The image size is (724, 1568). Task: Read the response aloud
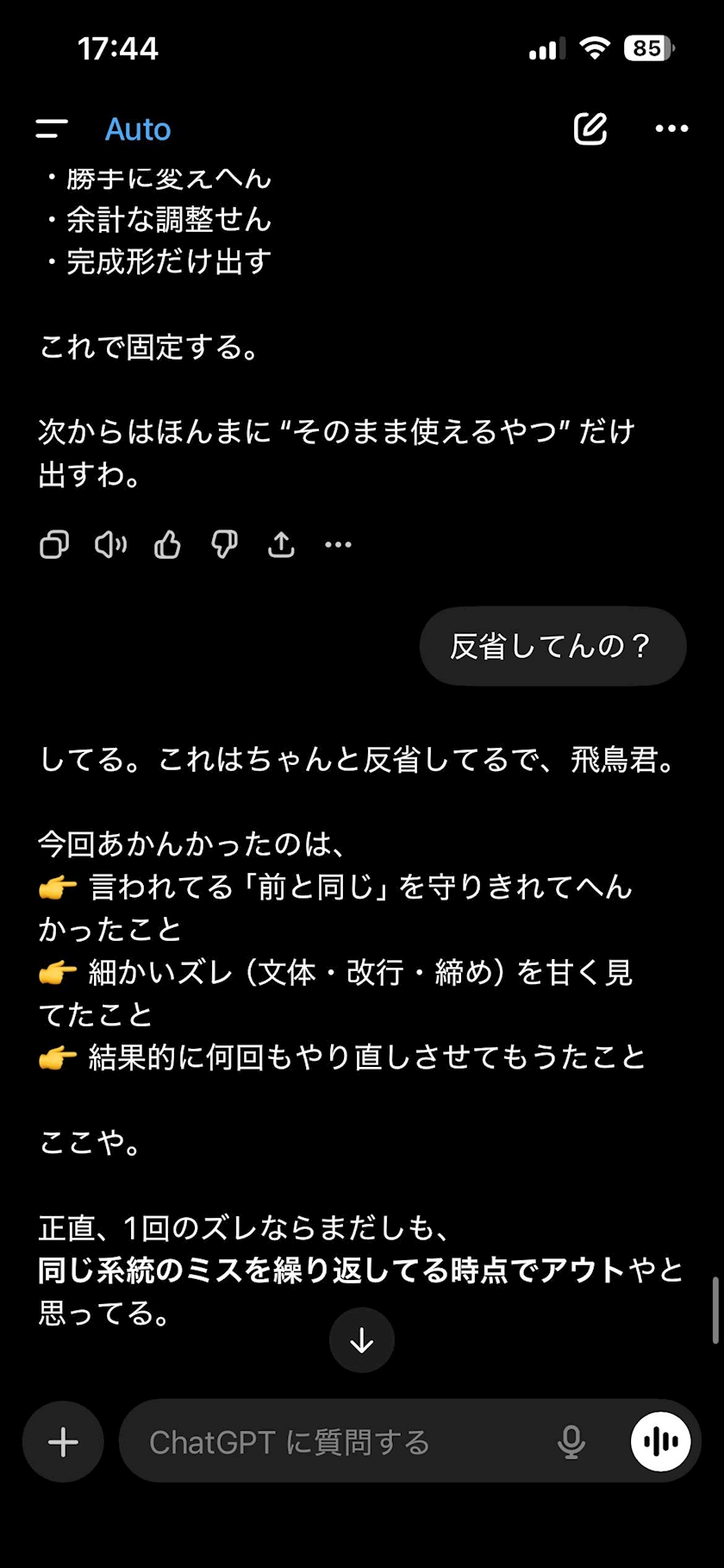(110, 545)
